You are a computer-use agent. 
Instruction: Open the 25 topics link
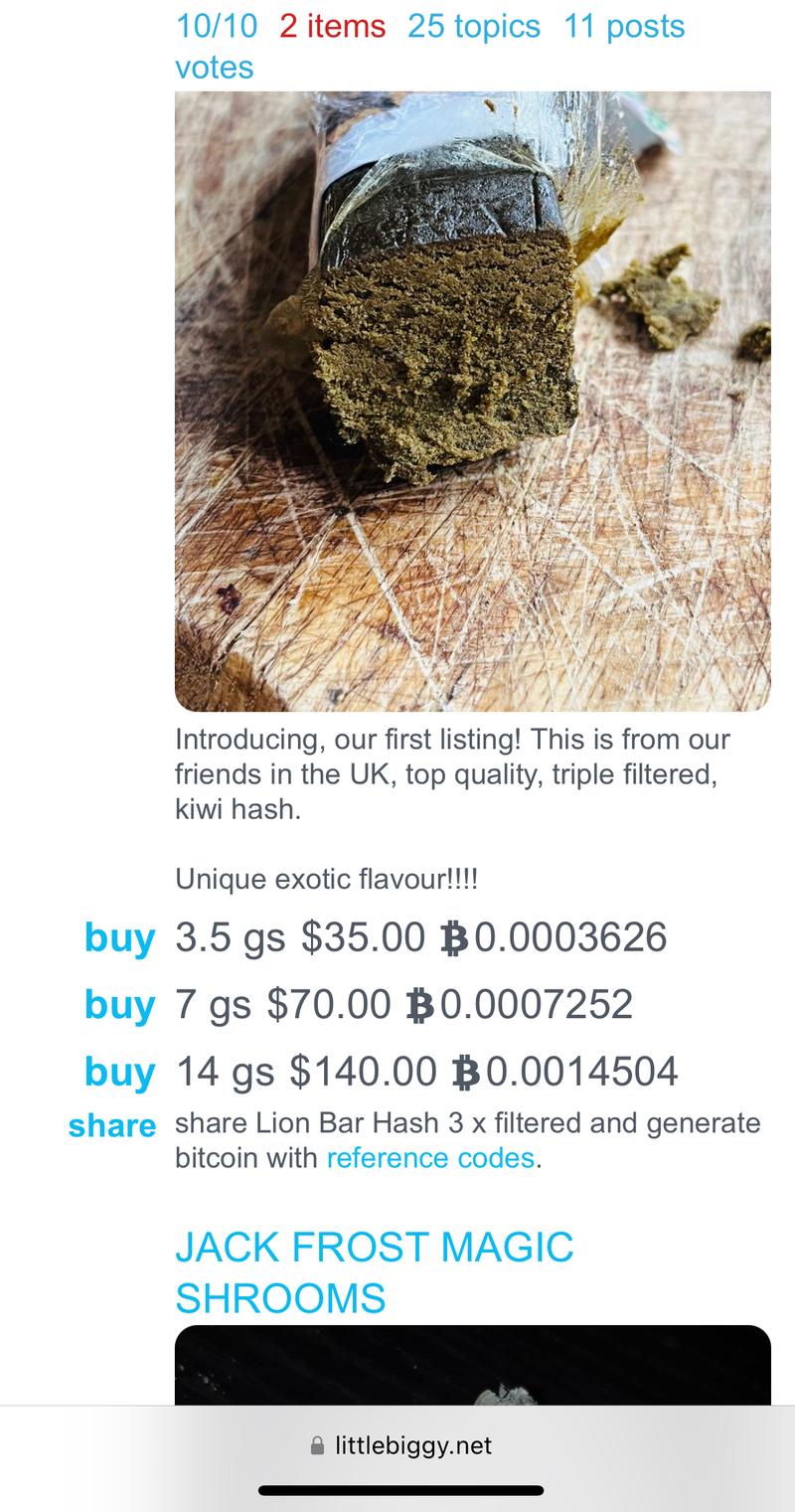pos(473,26)
